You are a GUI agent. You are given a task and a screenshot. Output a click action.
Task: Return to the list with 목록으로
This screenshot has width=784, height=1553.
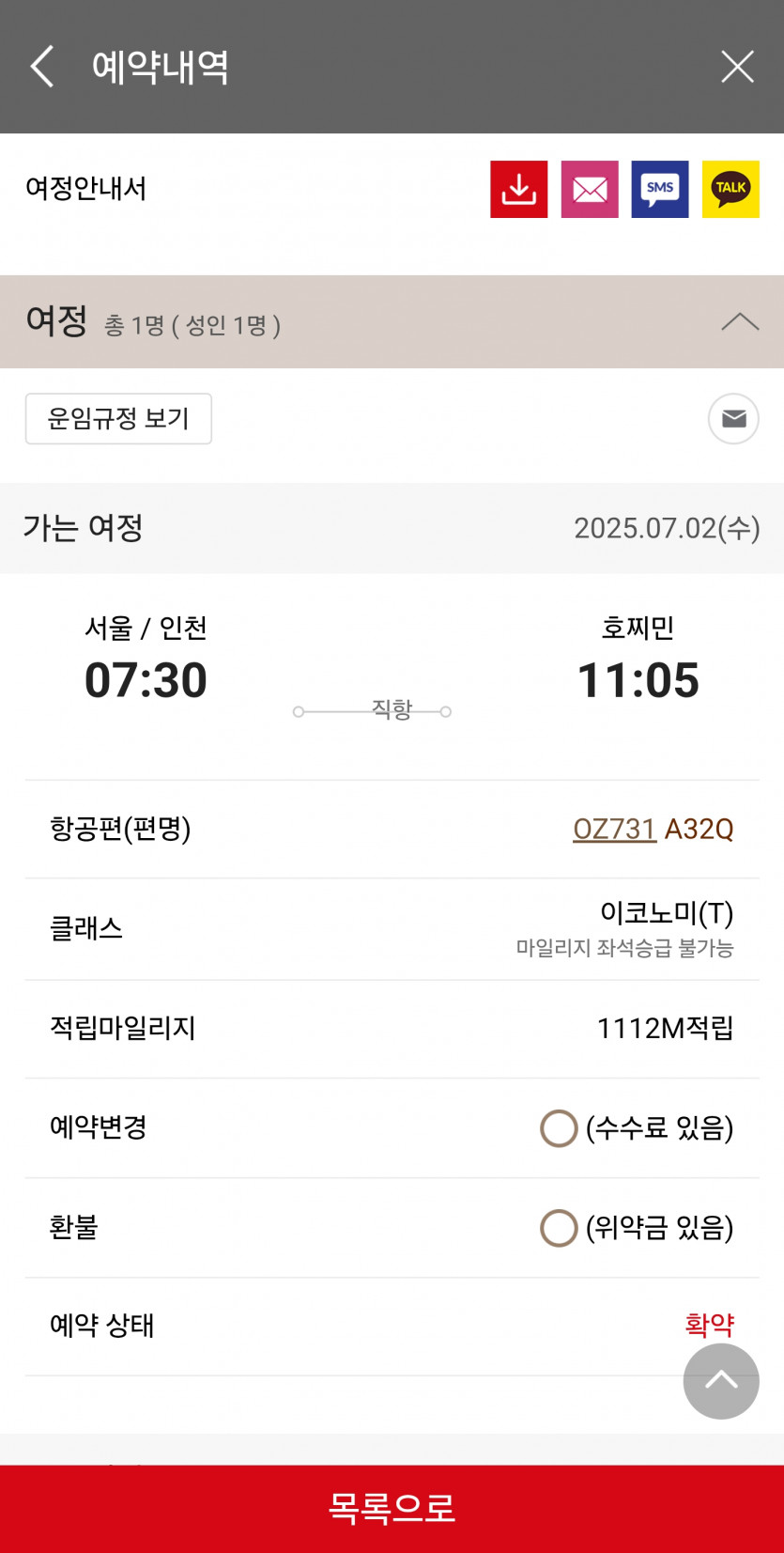pyautogui.click(x=392, y=1508)
